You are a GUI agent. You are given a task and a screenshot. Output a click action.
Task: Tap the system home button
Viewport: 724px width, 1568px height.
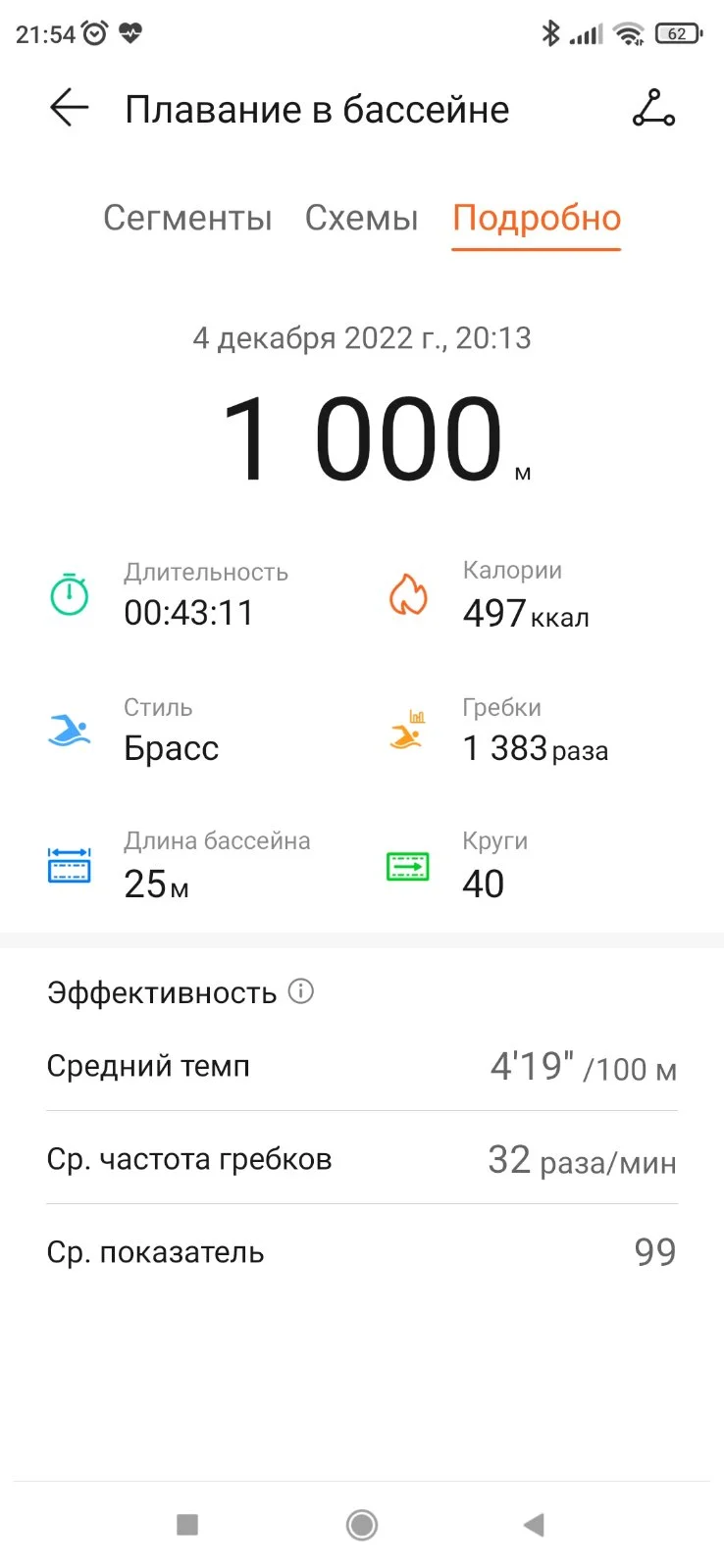click(x=362, y=1525)
